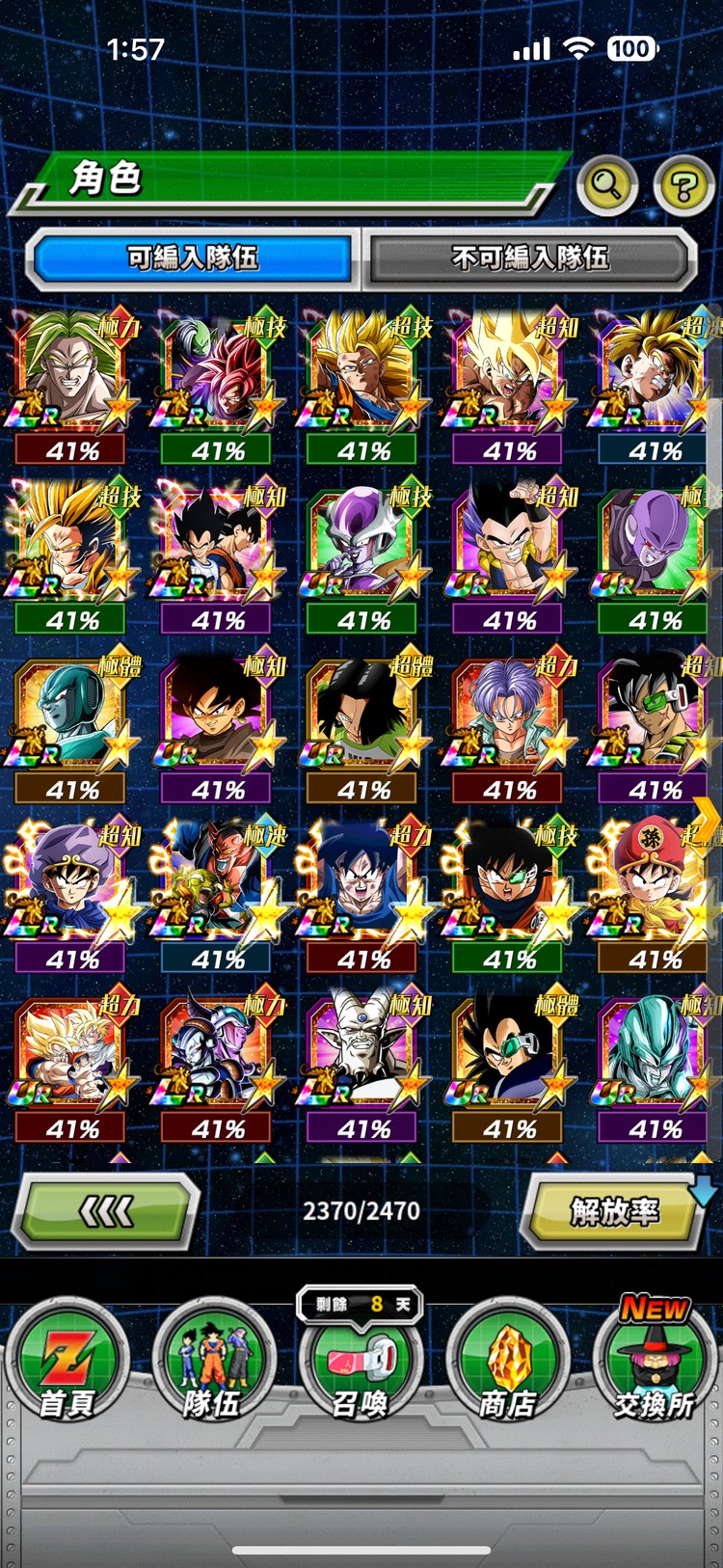Switch to 可編入隊伍 tab

(193, 257)
